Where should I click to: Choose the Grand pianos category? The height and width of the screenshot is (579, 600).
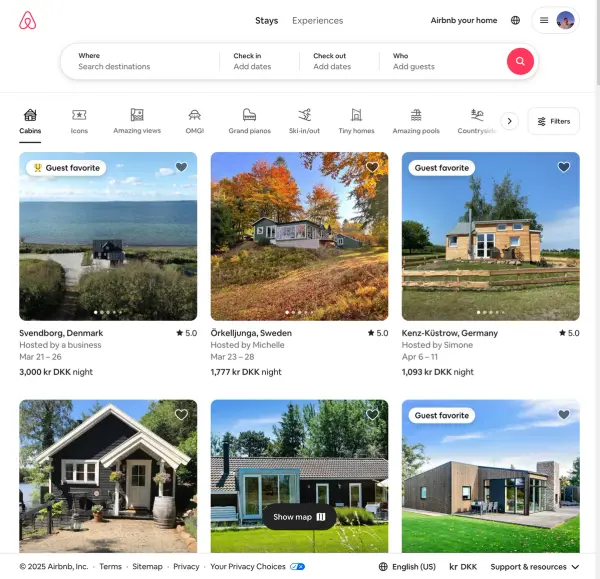(x=249, y=121)
